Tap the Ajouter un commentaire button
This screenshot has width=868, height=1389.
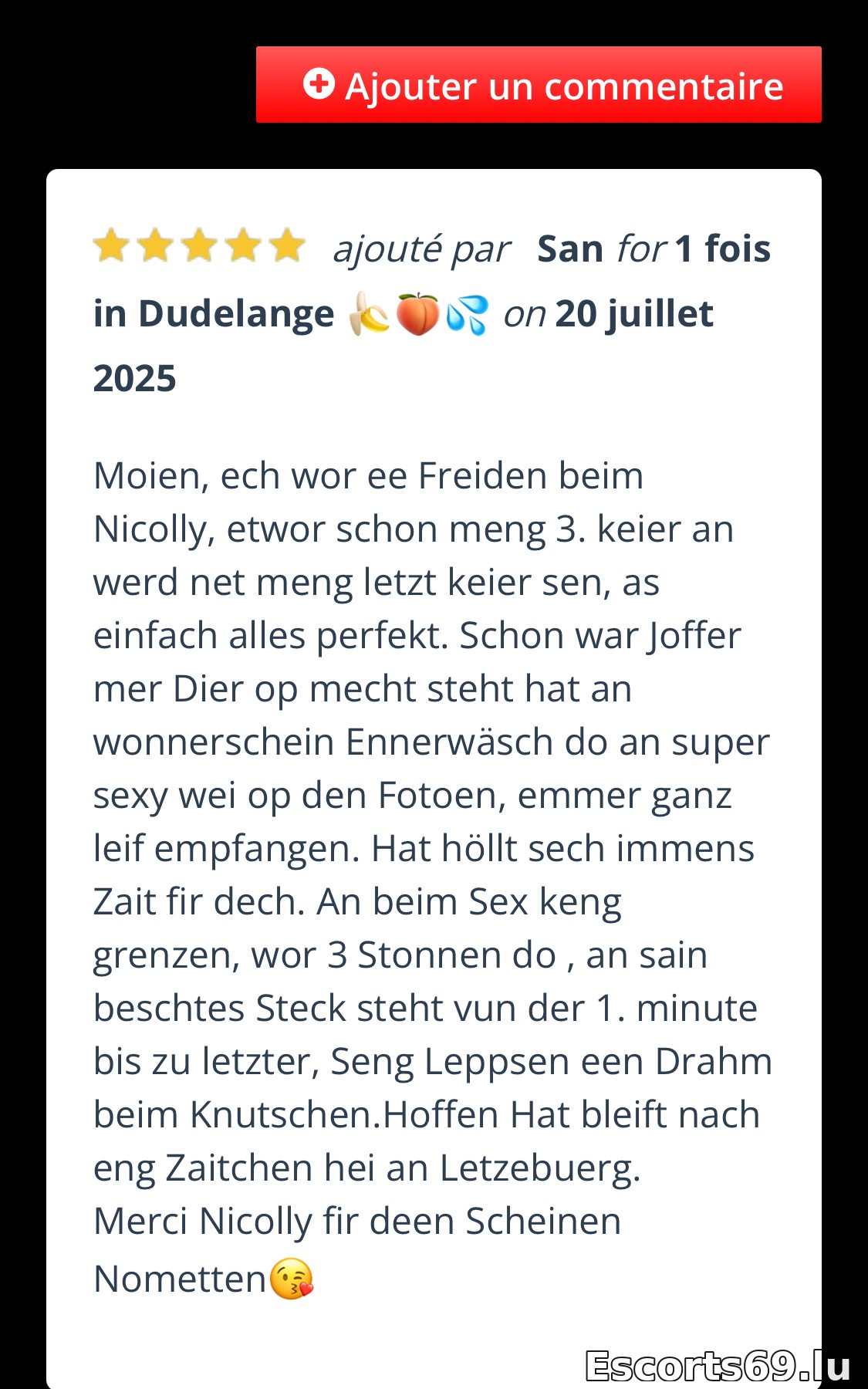click(539, 85)
